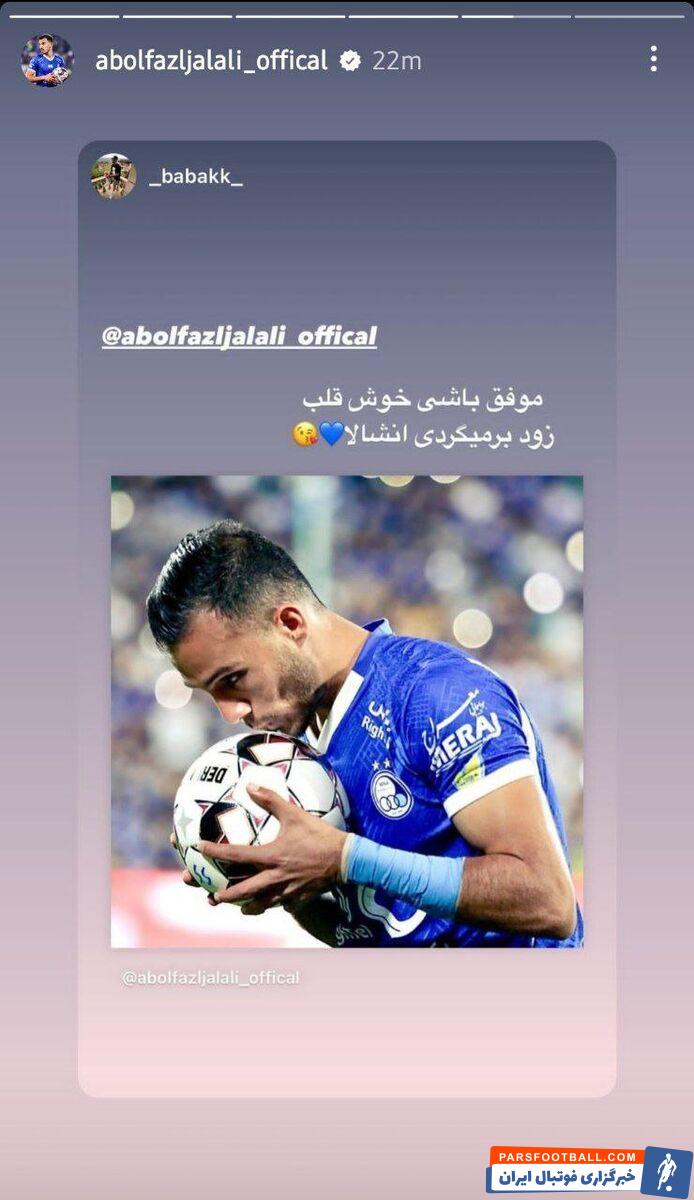
Task: Tap the abolfazljalali_offical username at top
Action: coord(211,61)
